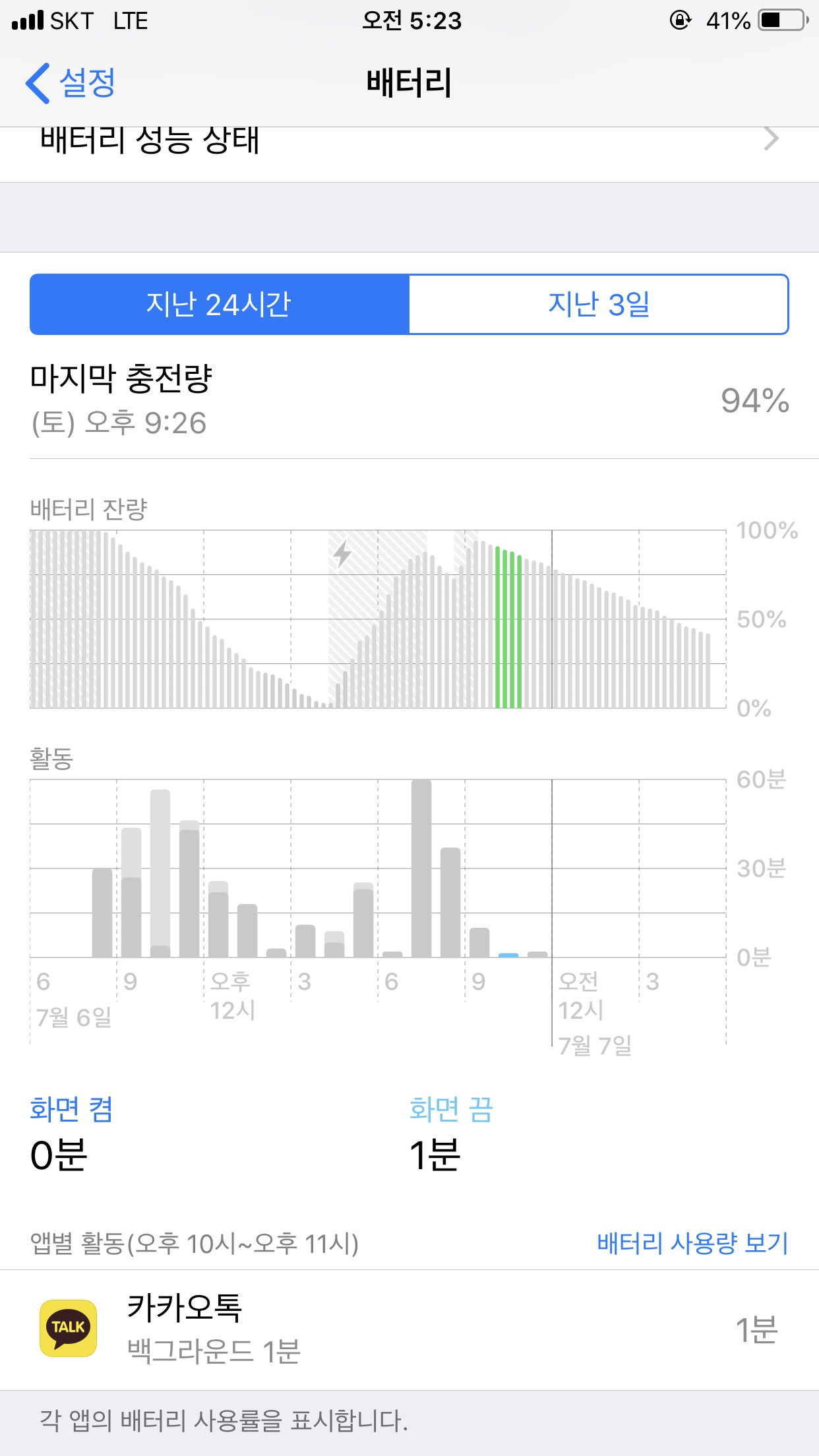Open the 카카오톡 usage row

tap(409, 1329)
